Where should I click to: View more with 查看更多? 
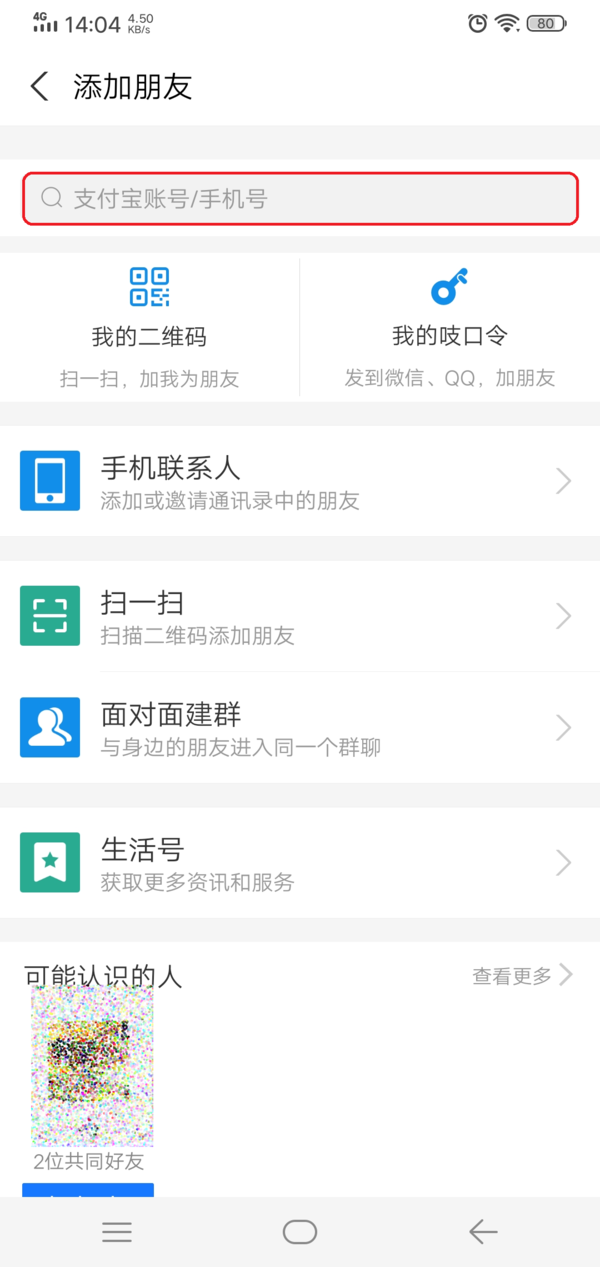[x=522, y=975]
